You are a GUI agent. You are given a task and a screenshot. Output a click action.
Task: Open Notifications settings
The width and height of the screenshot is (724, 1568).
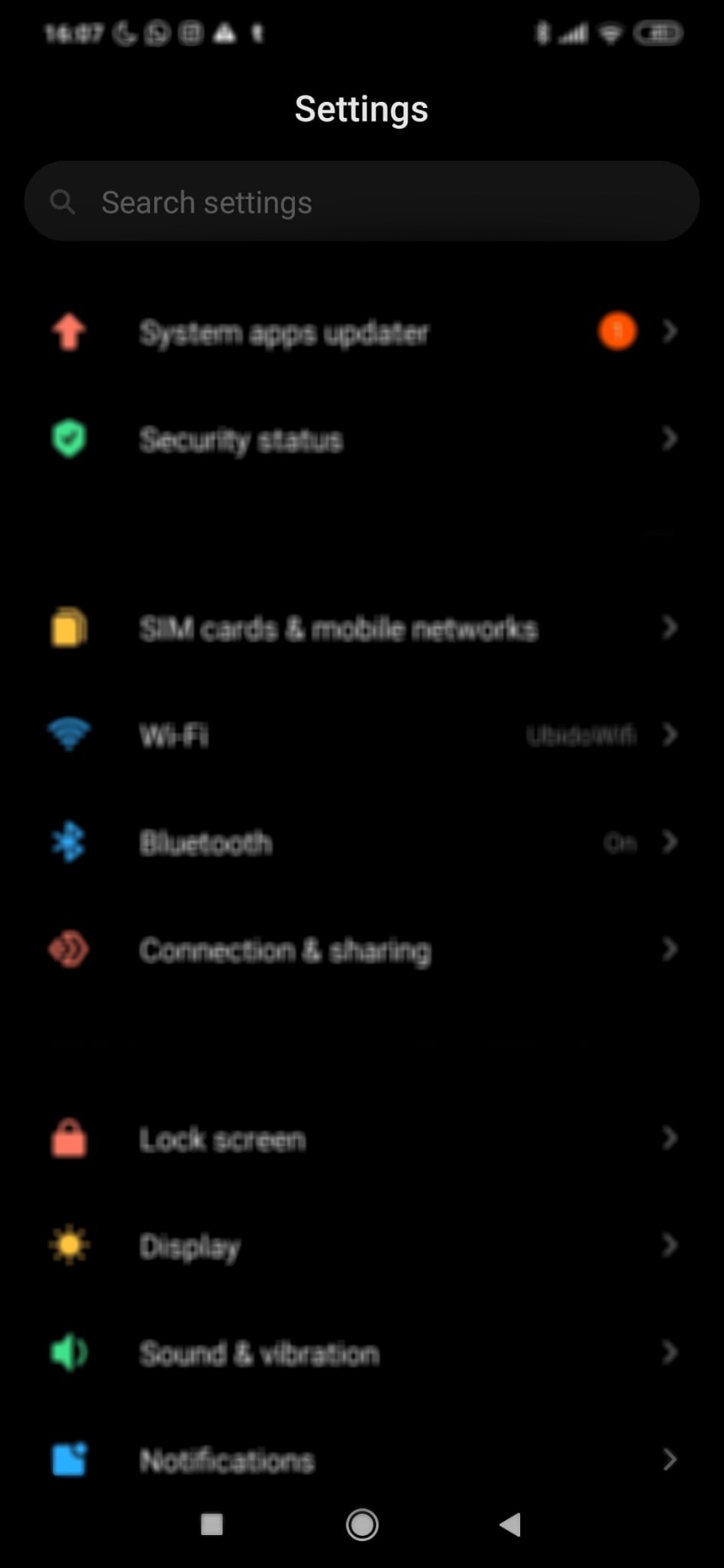coord(362,1460)
